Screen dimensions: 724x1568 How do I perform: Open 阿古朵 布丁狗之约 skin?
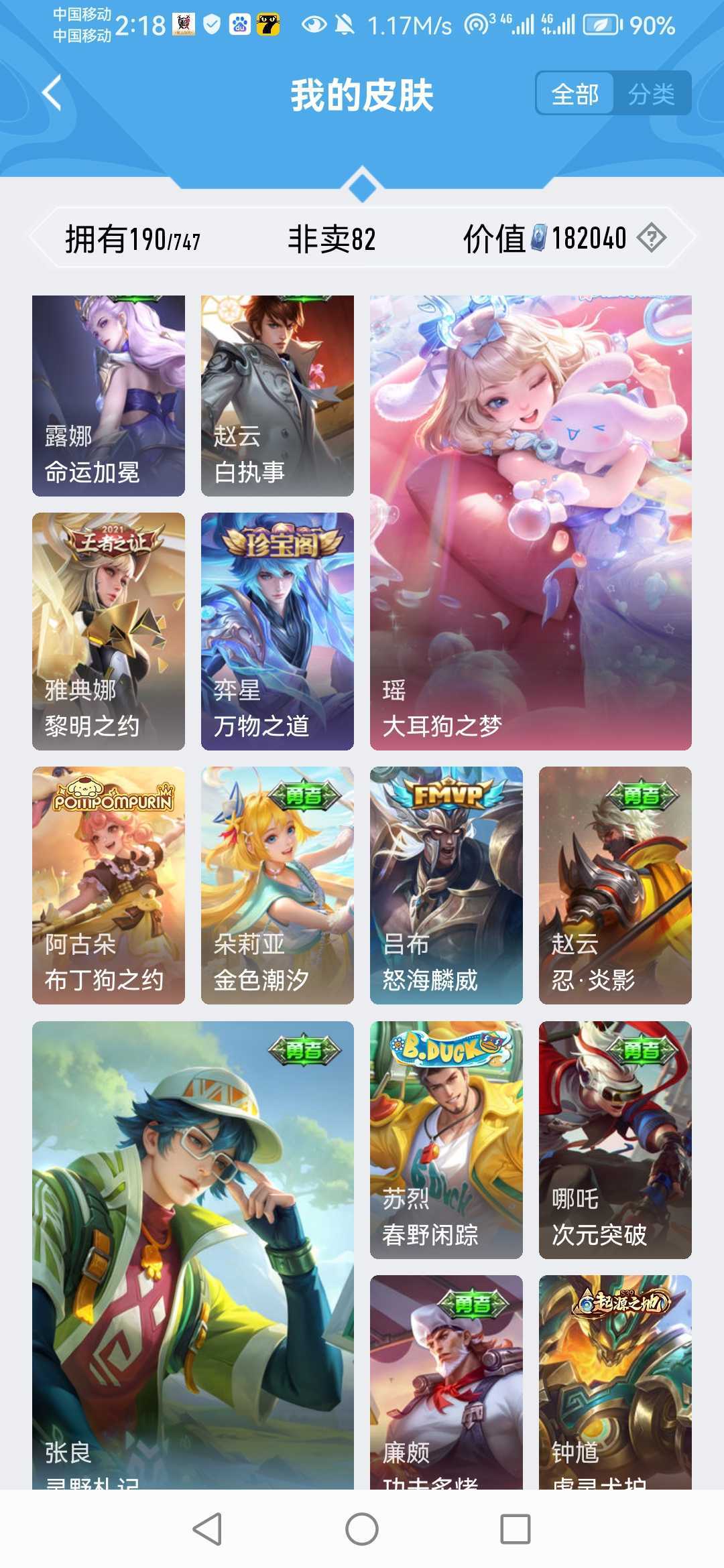109,885
